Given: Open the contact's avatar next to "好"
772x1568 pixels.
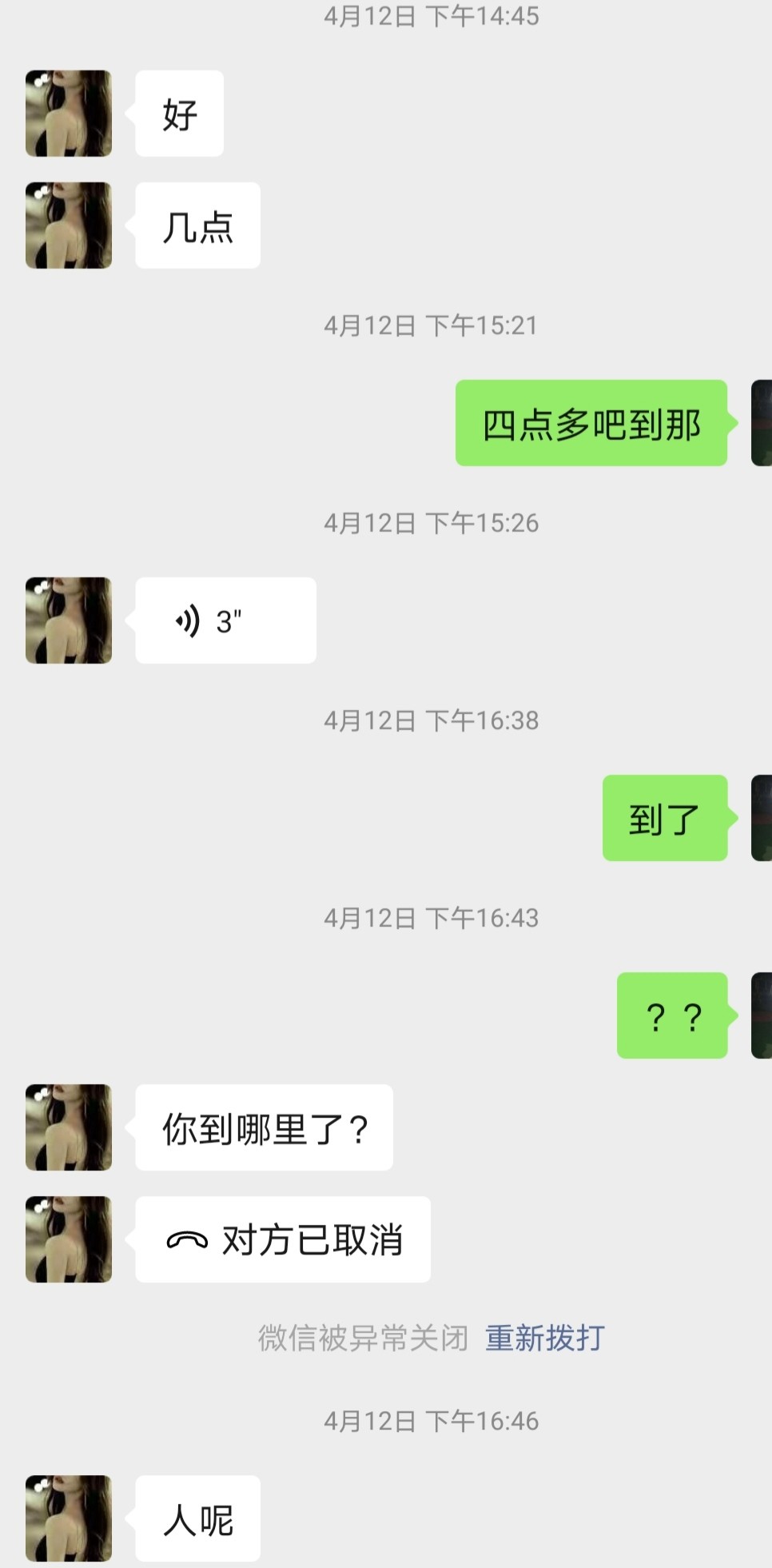Looking at the screenshot, I should [x=69, y=114].
